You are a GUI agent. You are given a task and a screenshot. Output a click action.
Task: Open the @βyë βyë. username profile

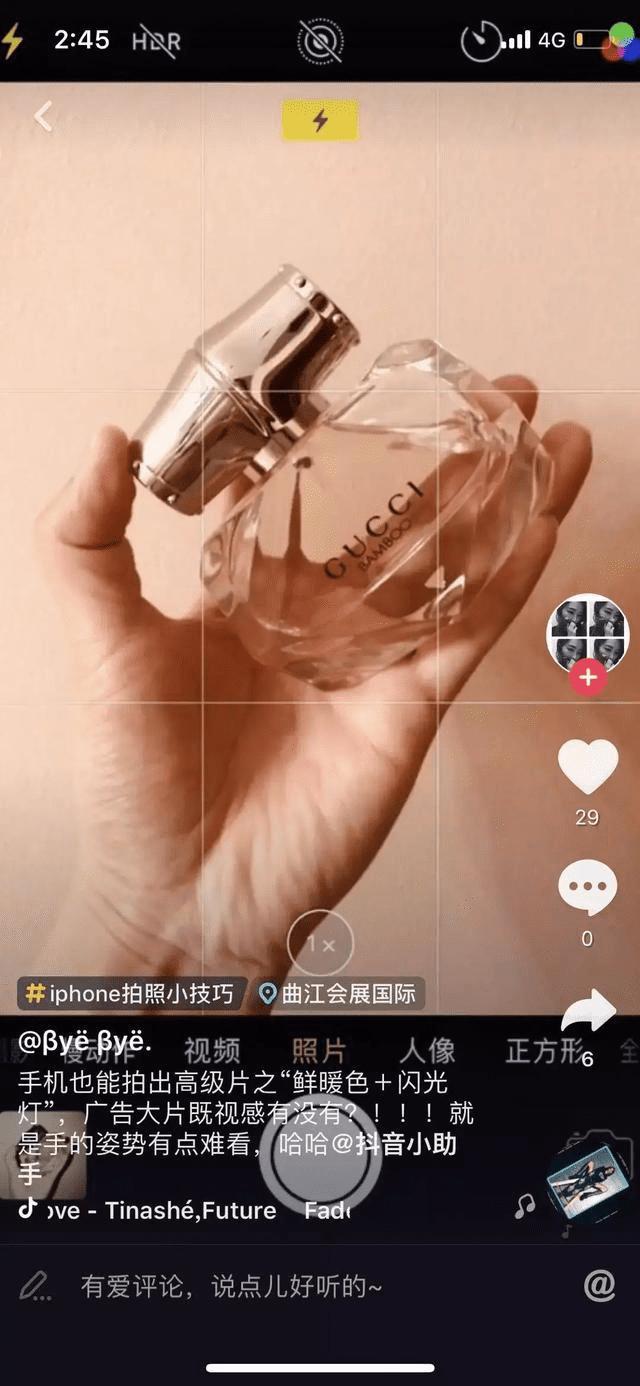(86, 1042)
